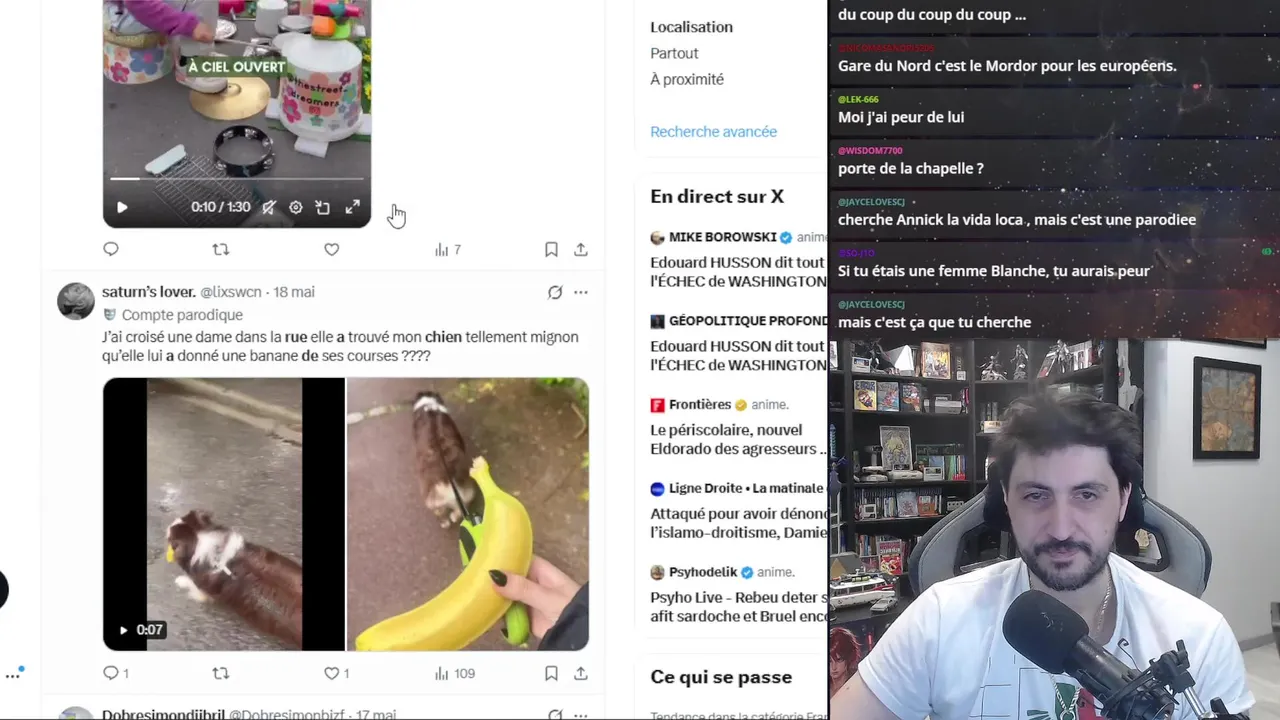Viewport: 1280px width, 720px height.
Task: Play the A CIEL OUVERT video
Action: (x=122, y=207)
